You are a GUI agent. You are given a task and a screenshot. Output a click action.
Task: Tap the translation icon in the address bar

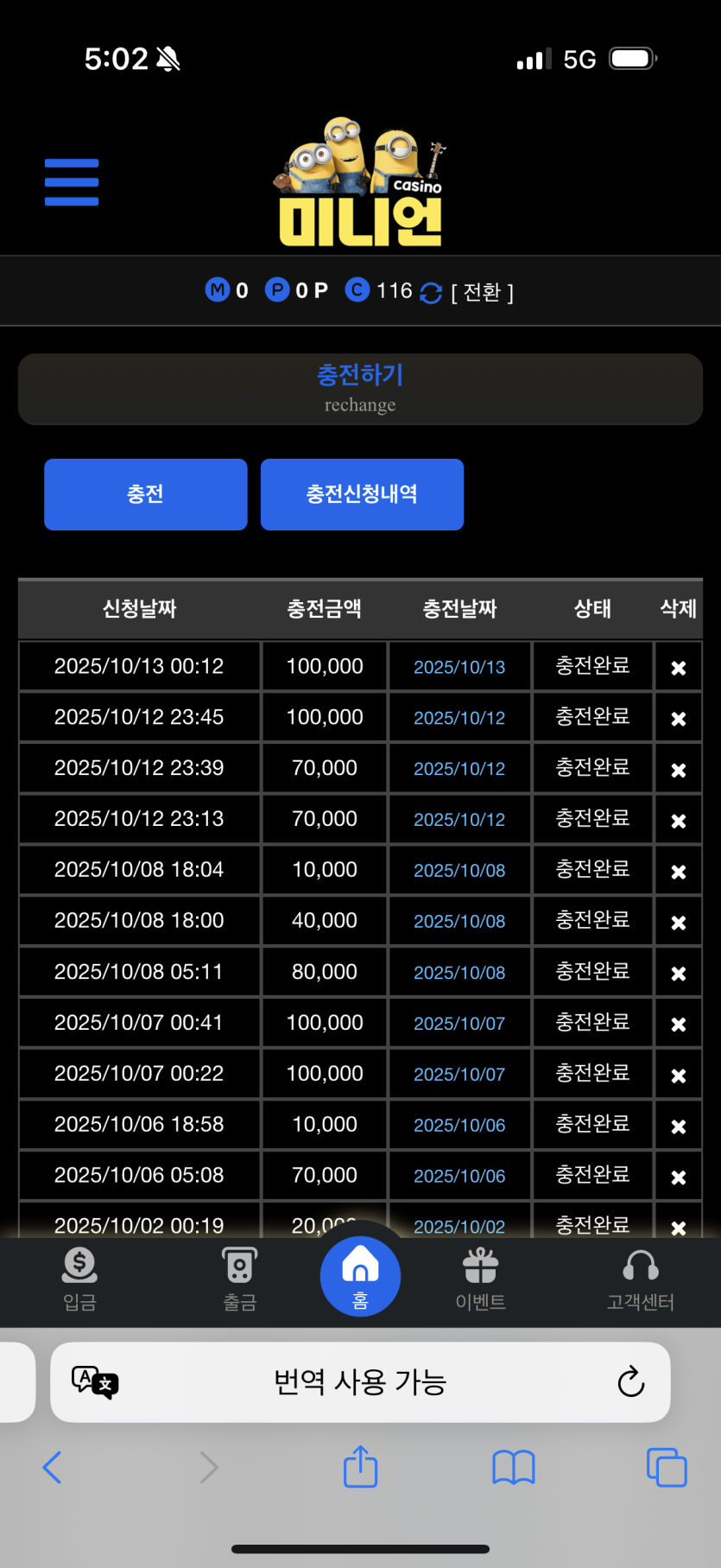pyautogui.click(x=95, y=1382)
